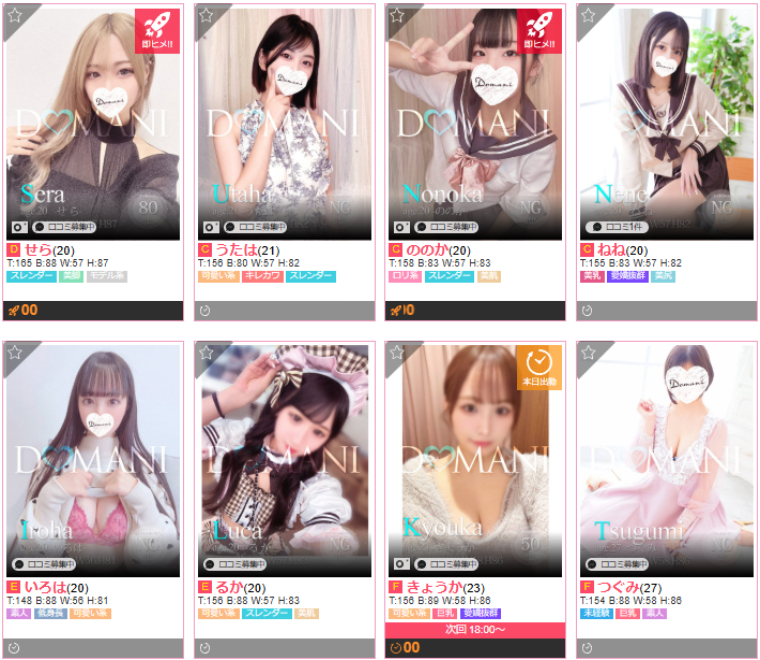Favorite ののか with the star icon
Screen dimensions: 760x660
(396, 15)
